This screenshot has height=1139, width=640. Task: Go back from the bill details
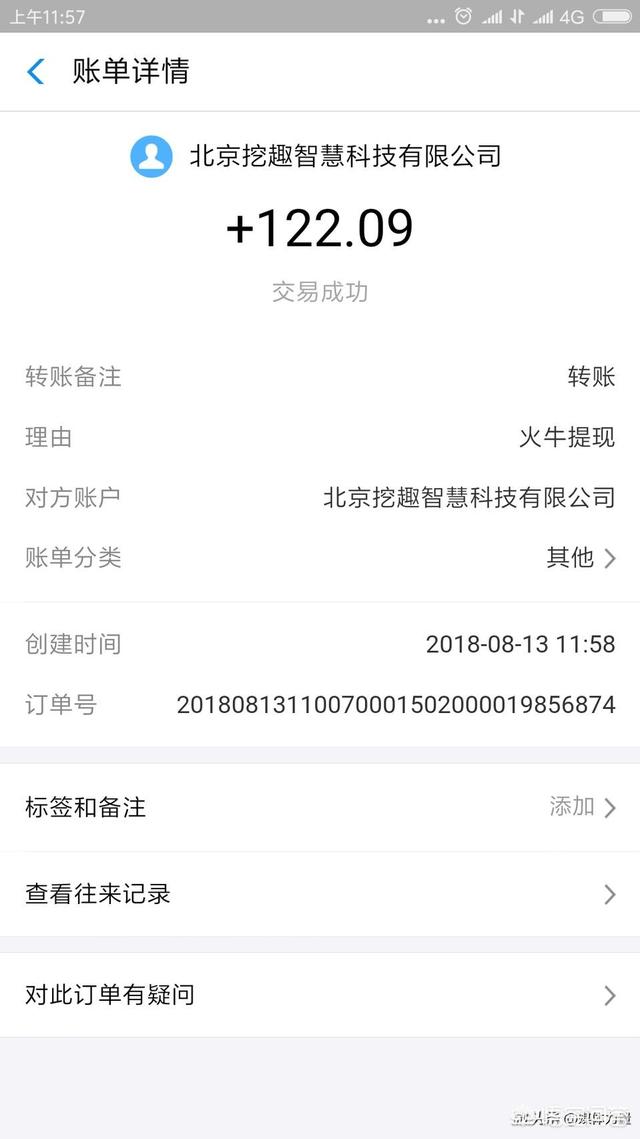point(35,71)
